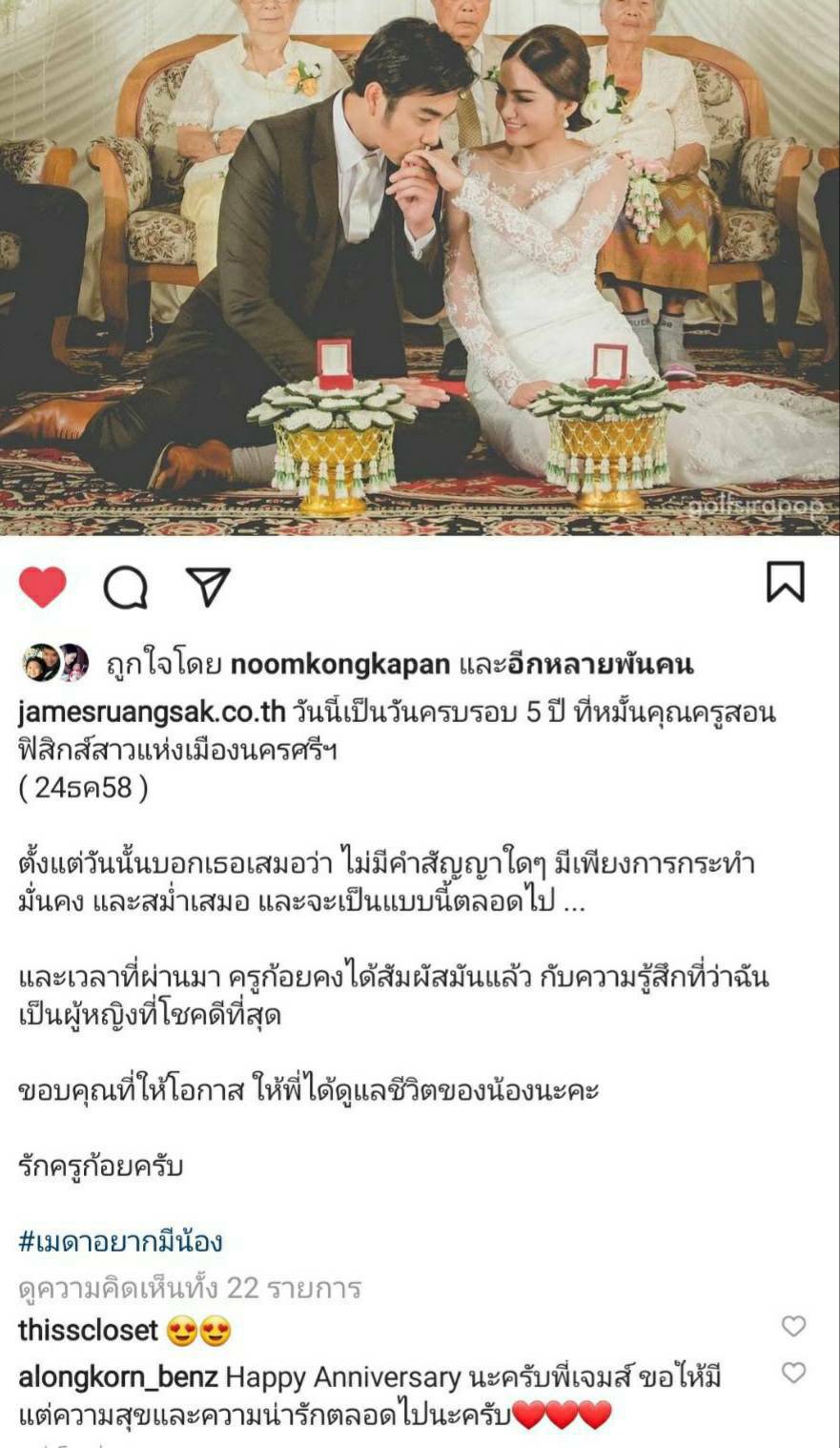This screenshot has width=840, height=1448.
Task: Open thisscloset's profile
Action: [88, 1330]
